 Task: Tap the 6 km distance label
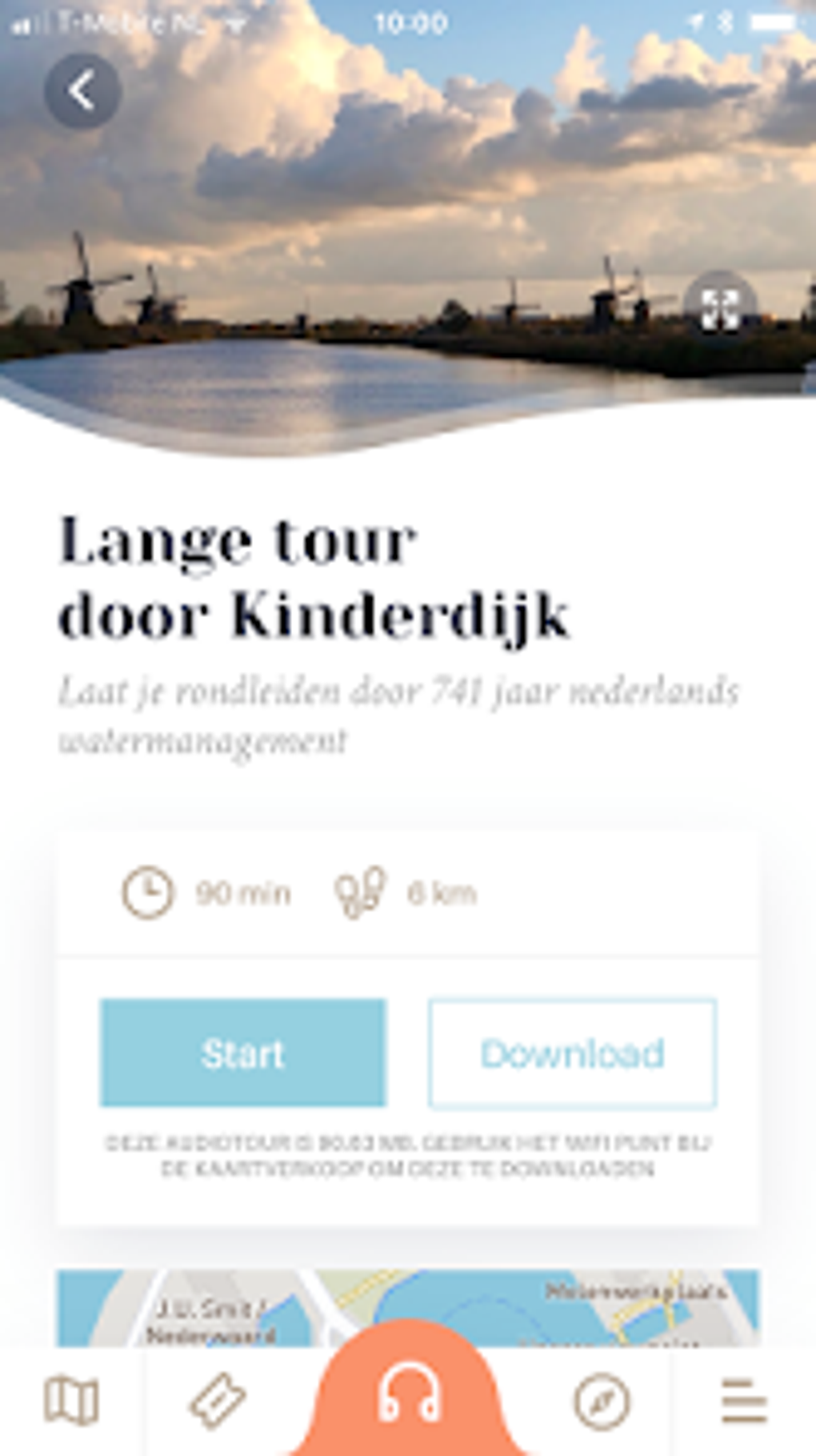441,894
